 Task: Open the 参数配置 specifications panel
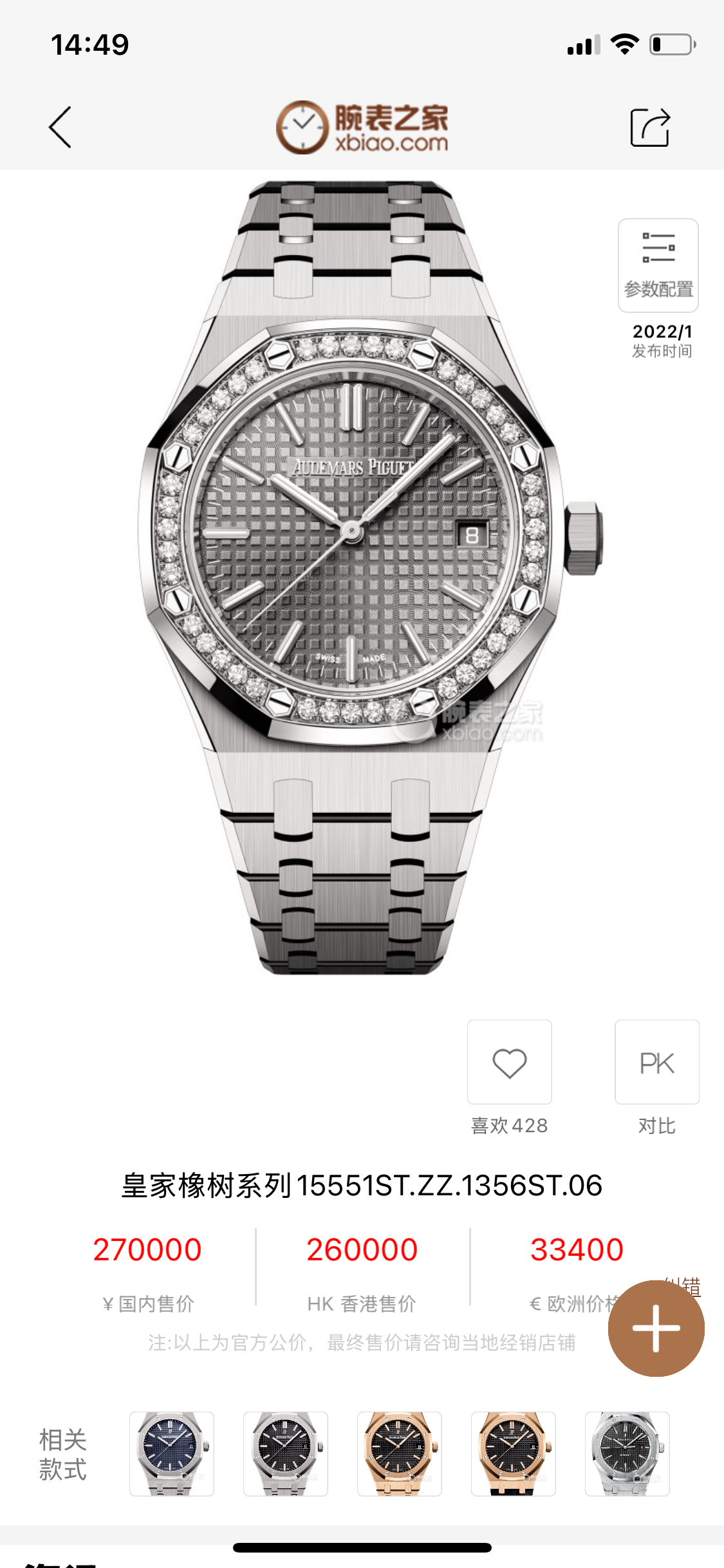[x=658, y=265]
